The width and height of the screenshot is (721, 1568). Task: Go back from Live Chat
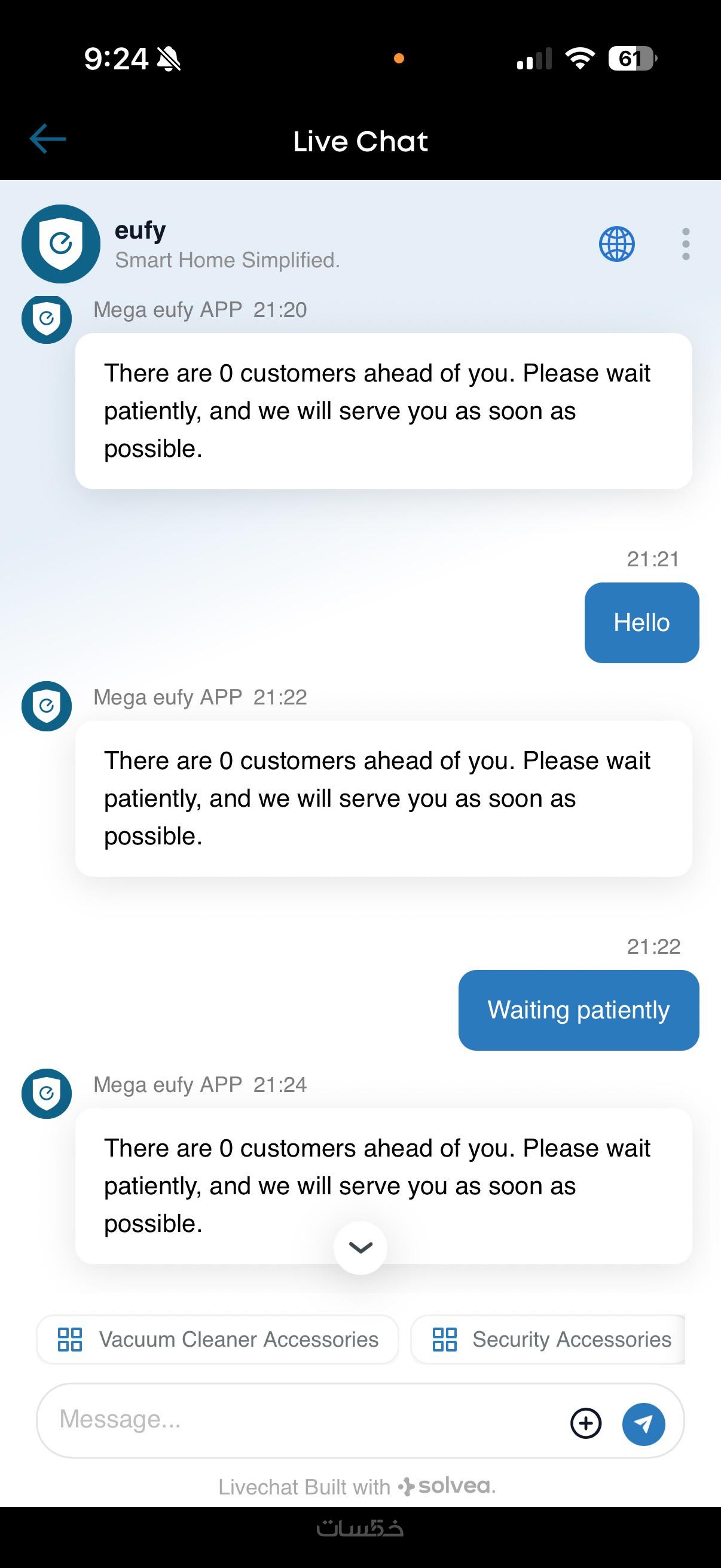click(x=47, y=139)
